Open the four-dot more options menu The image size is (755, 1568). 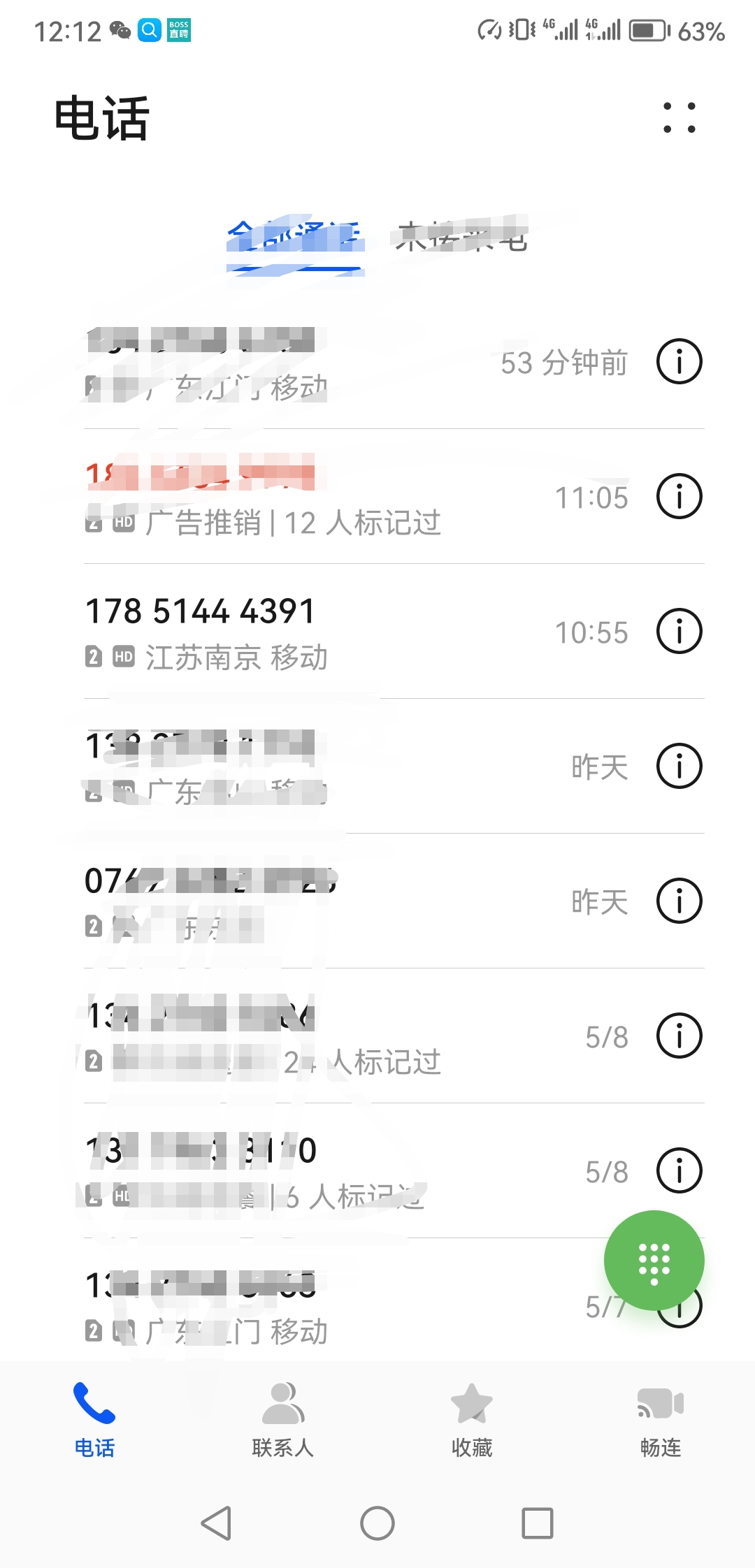pyautogui.click(x=679, y=117)
